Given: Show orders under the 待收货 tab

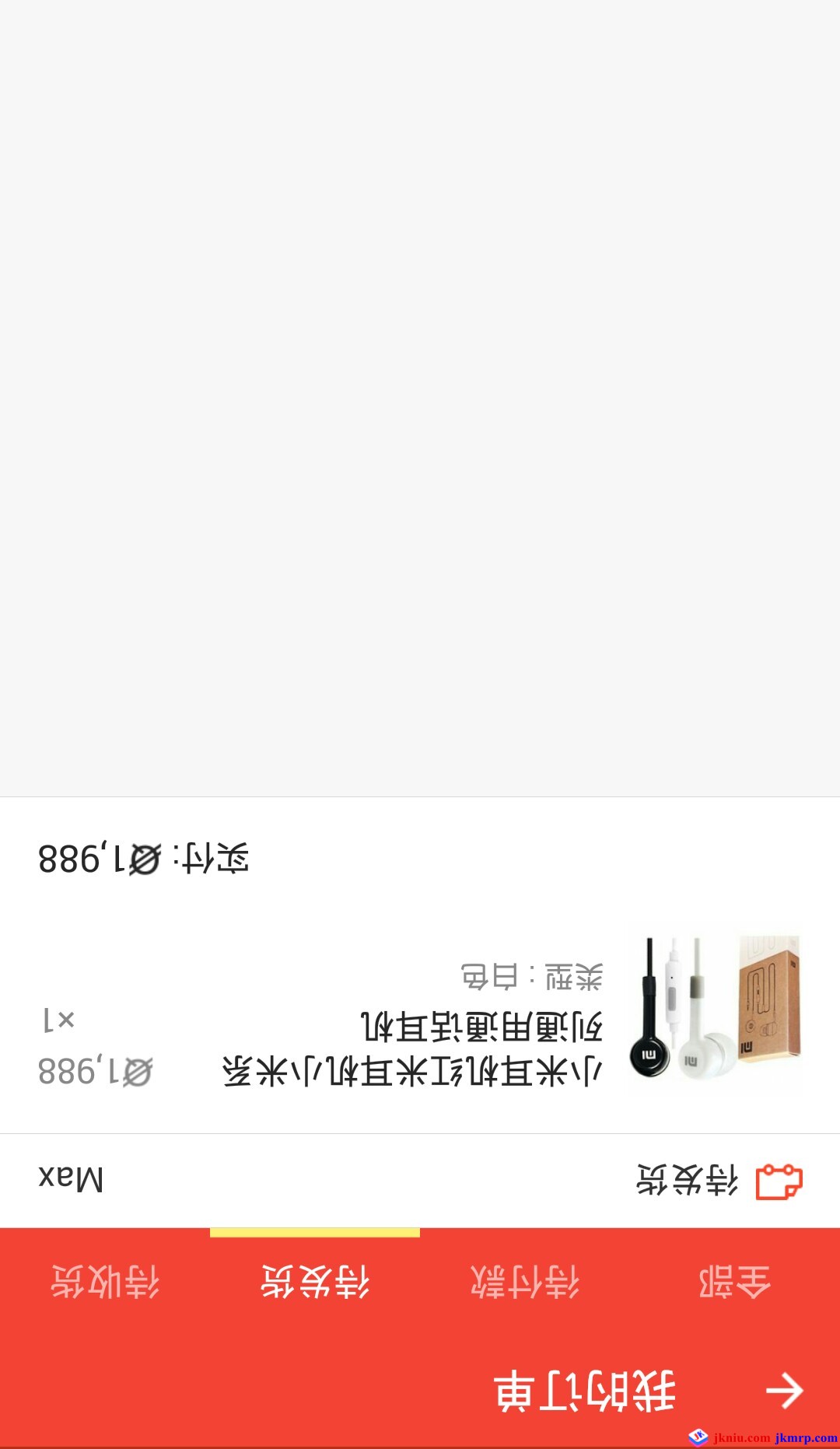Looking at the screenshot, I should 105,1282.
